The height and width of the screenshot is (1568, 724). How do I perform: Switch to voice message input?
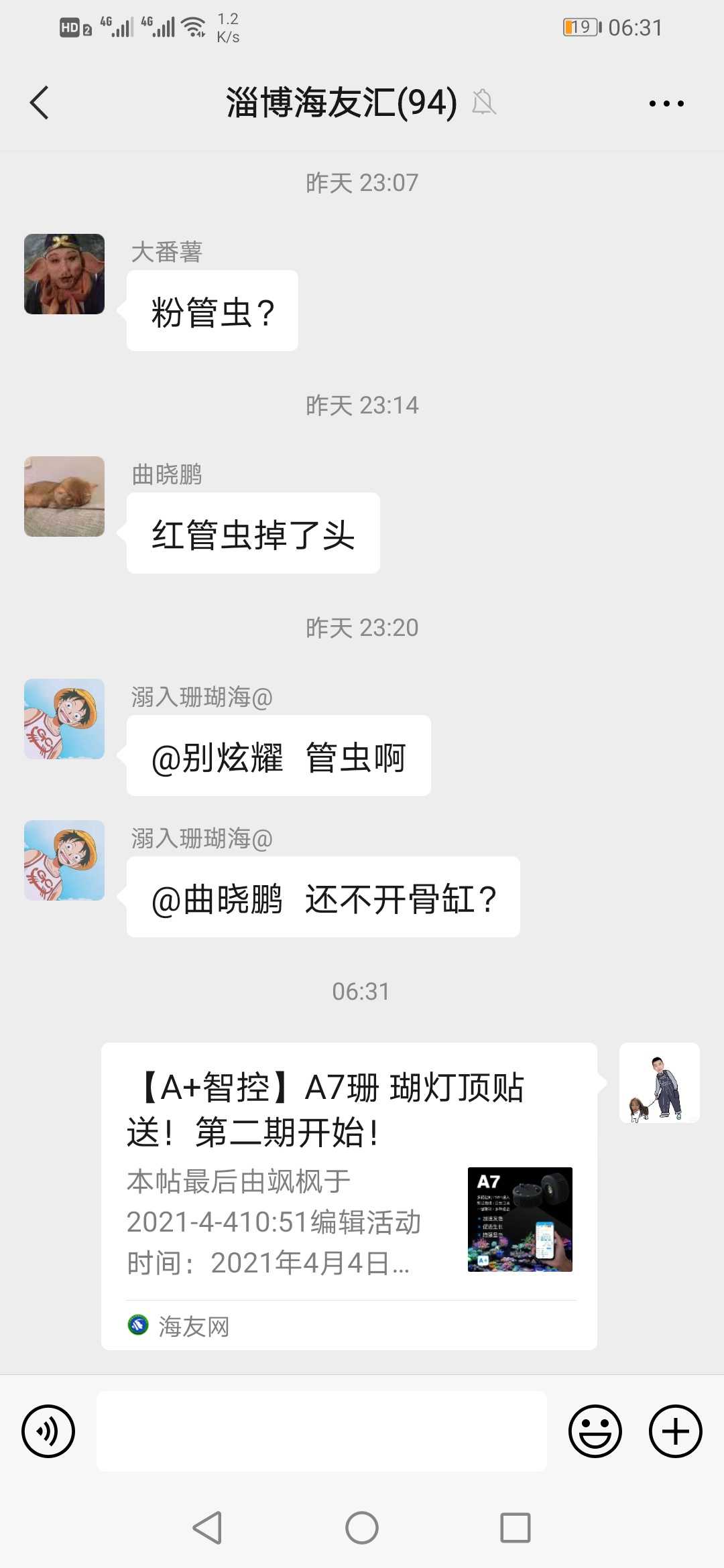[x=48, y=1431]
